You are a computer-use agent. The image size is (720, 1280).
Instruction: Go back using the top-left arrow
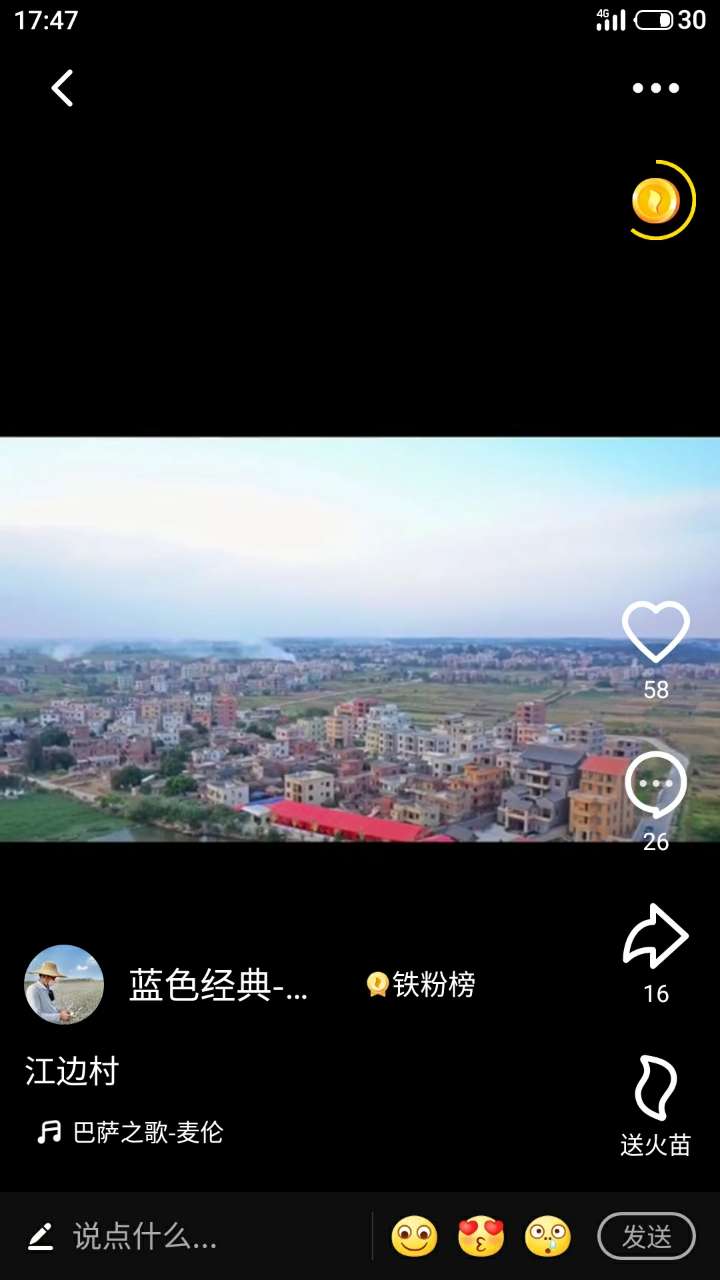[62, 88]
